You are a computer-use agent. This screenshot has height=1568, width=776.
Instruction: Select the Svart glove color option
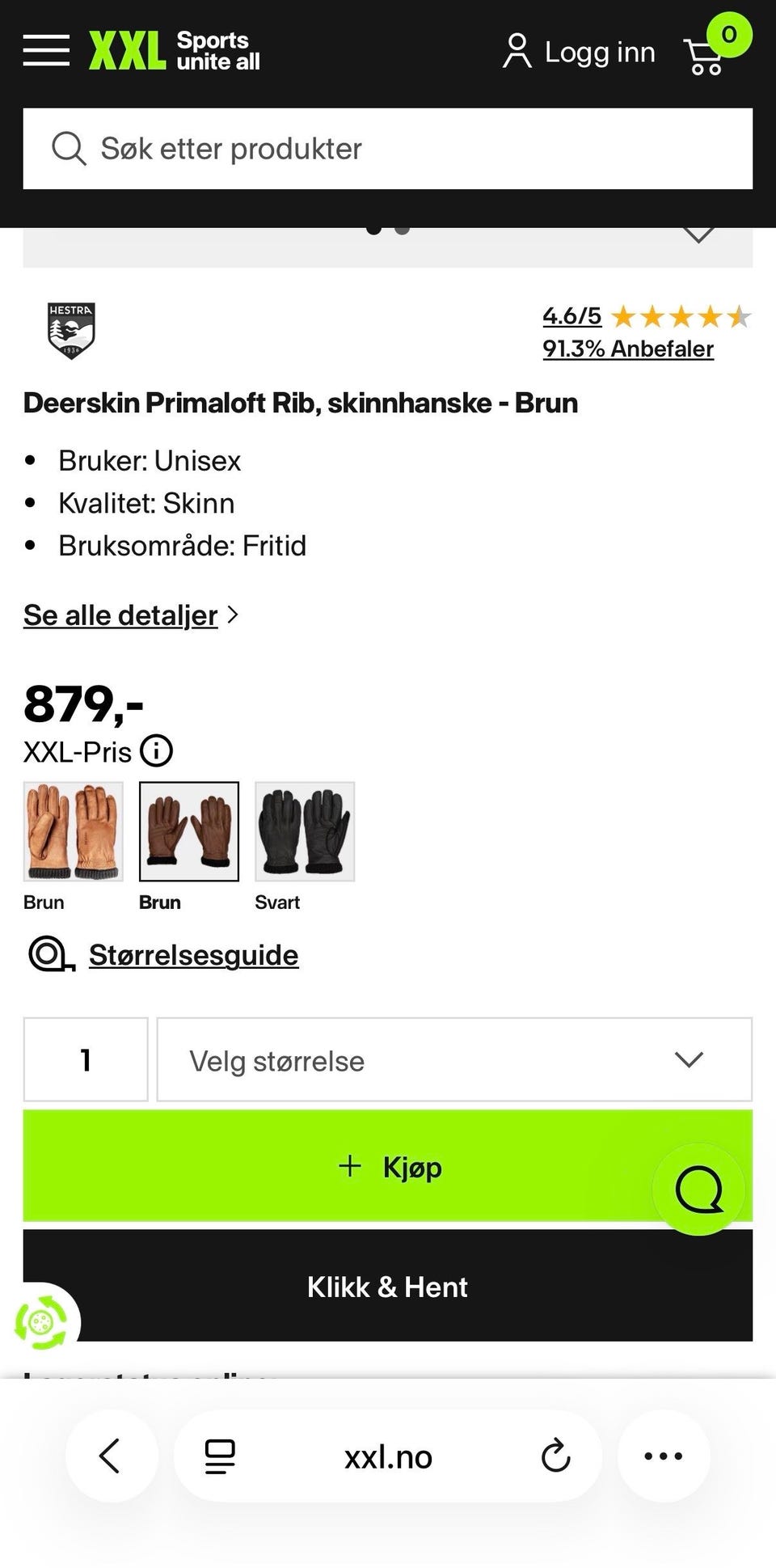point(304,831)
